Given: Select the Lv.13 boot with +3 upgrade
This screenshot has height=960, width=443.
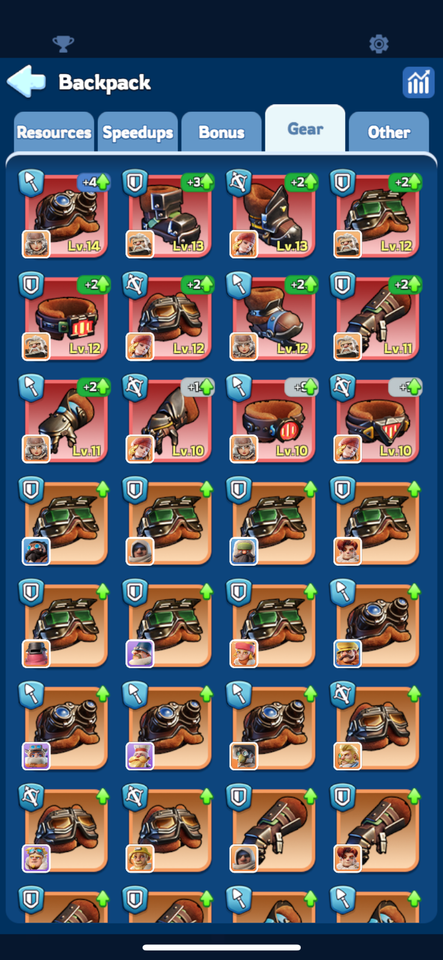Looking at the screenshot, I should [169, 214].
